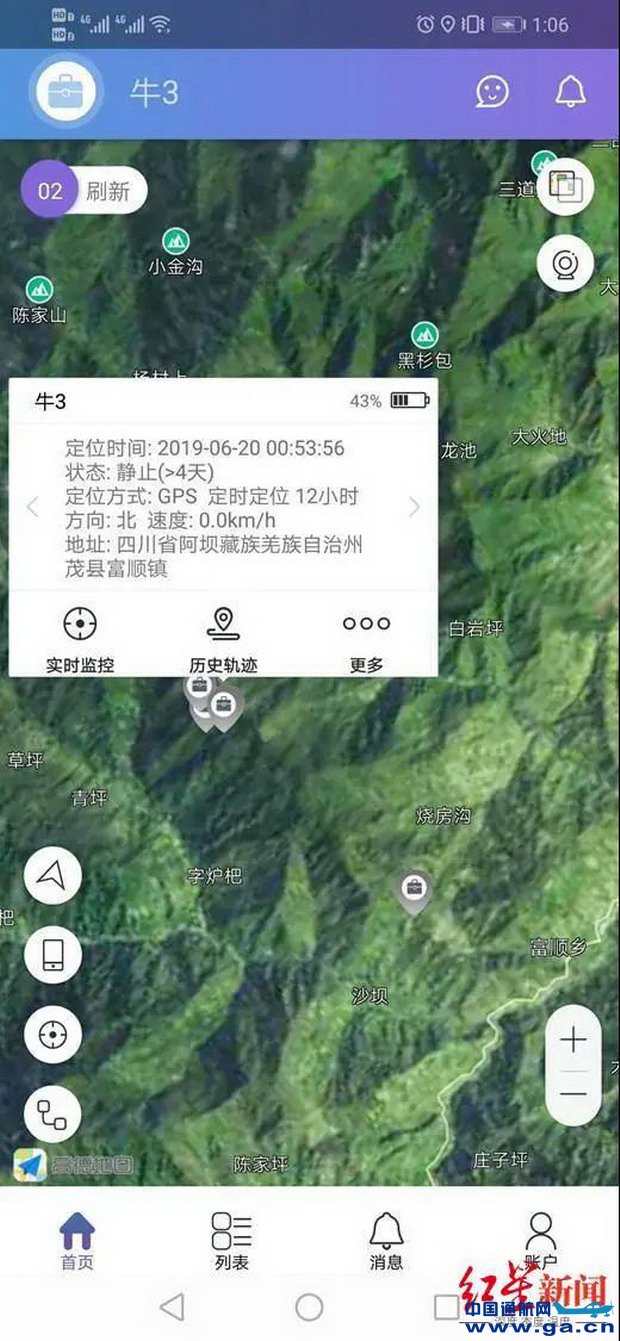Screen dimensions: 620x1341
Task: Start 实时监控 real-time monitoring
Action: coord(80,640)
